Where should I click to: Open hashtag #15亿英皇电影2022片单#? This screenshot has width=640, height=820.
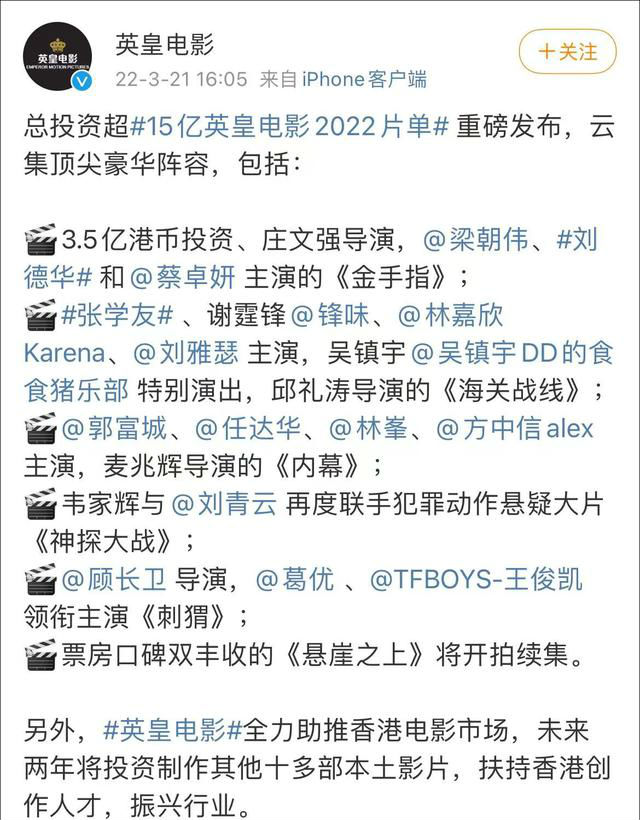[x=289, y=127]
